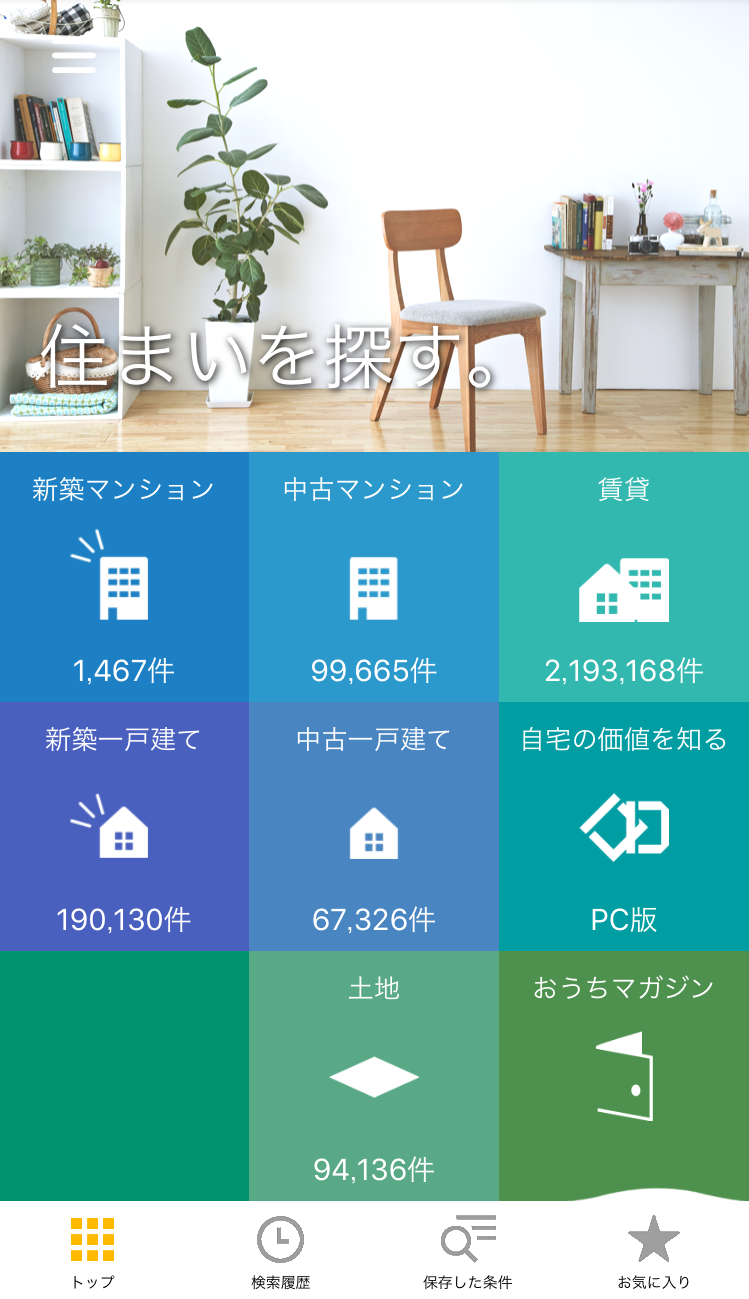Viewport: 749px width, 1299px height.
Task: Open 新築一戸建て listings
Action: (x=124, y=827)
